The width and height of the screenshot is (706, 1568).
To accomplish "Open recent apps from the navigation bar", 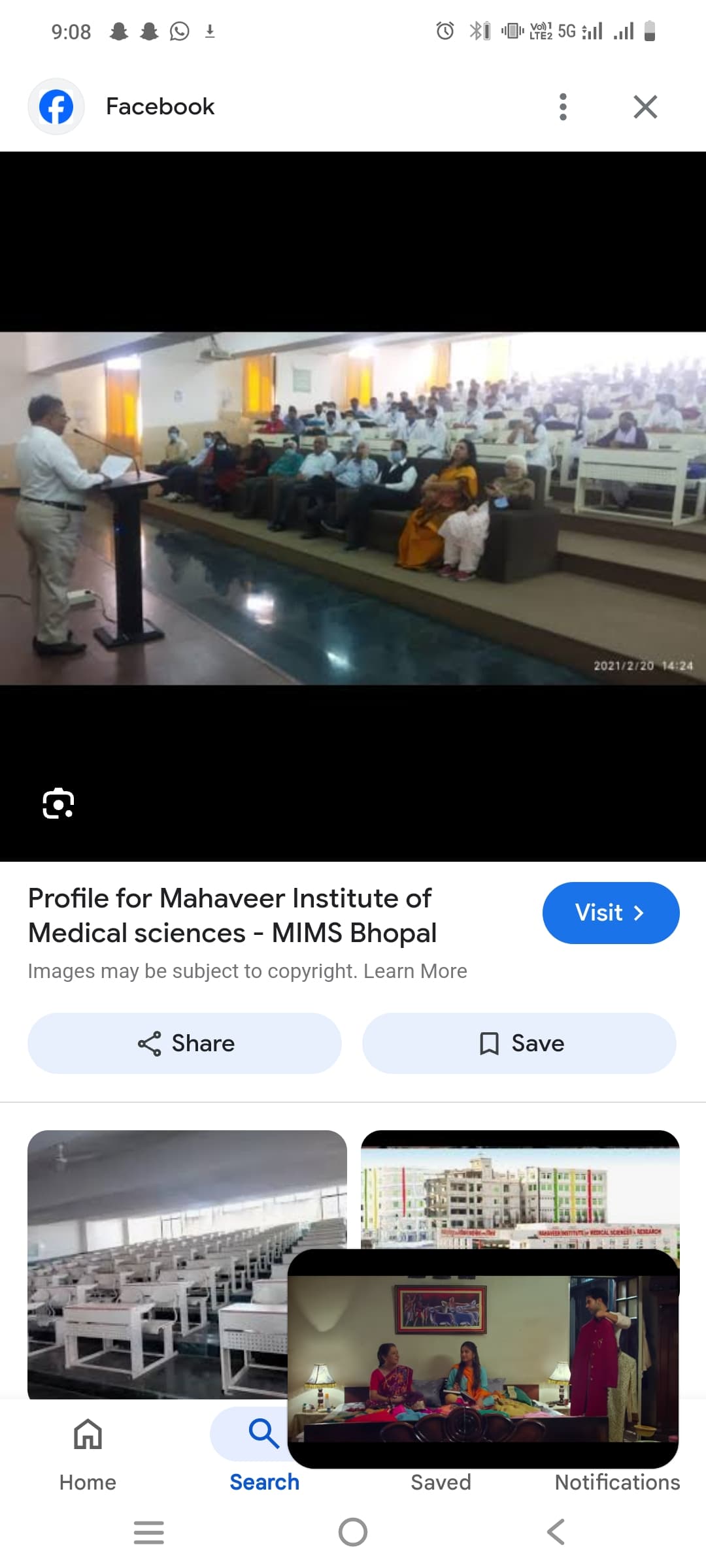I will click(x=149, y=1531).
